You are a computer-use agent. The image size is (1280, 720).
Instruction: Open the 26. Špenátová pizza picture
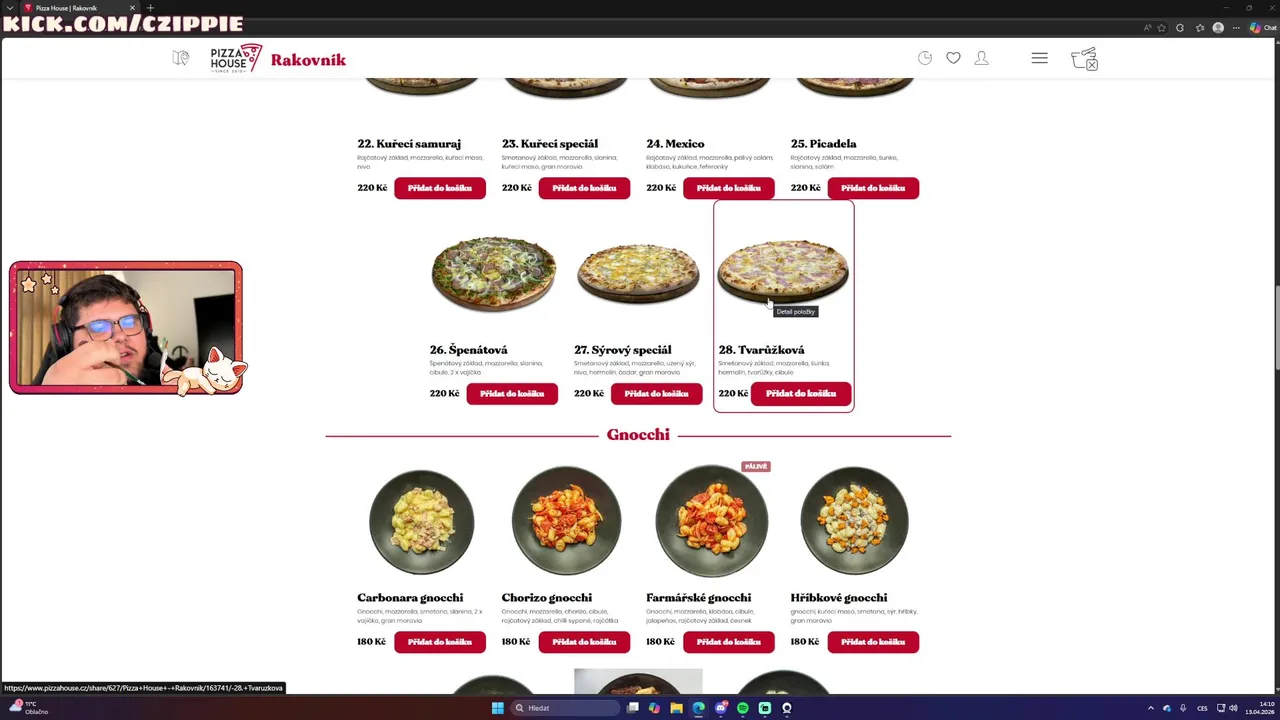tap(493, 274)
